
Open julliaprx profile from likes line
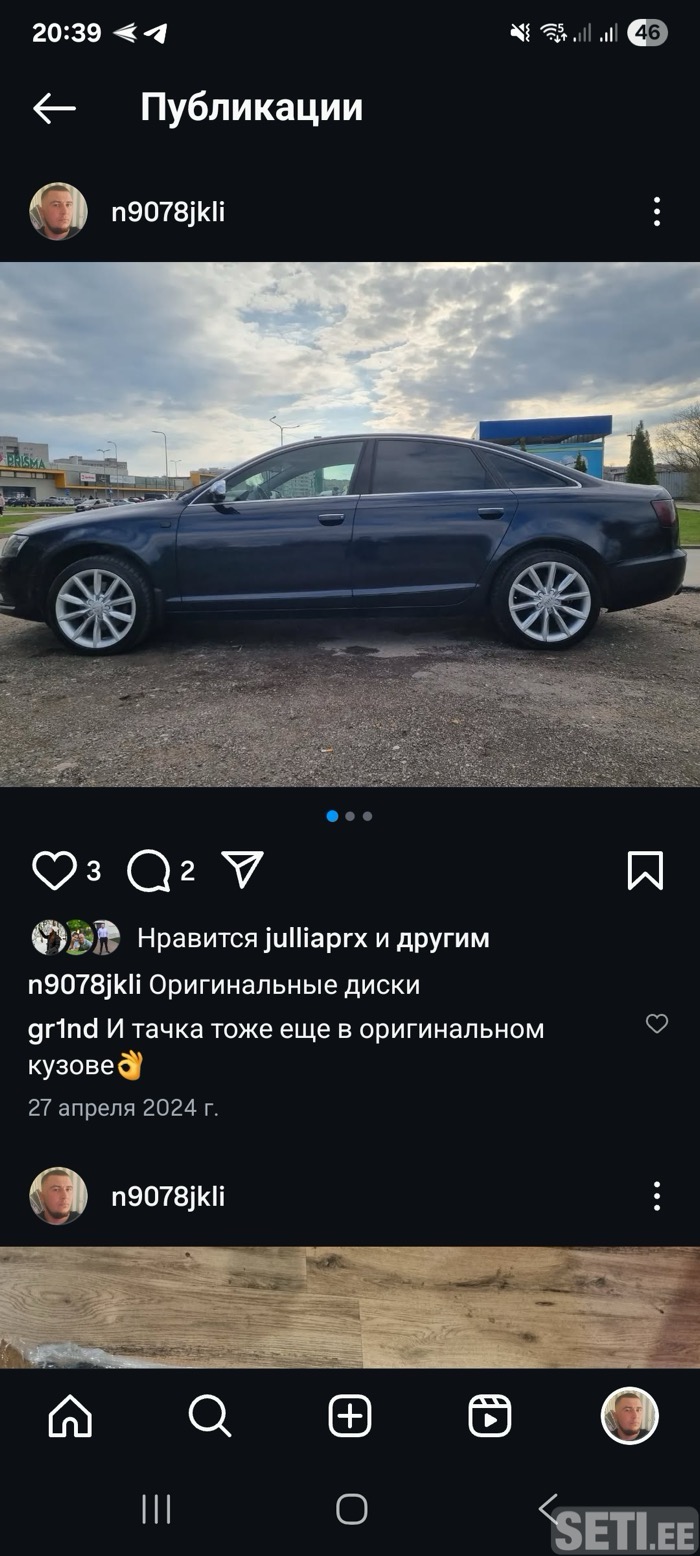(x=316, y=939)
